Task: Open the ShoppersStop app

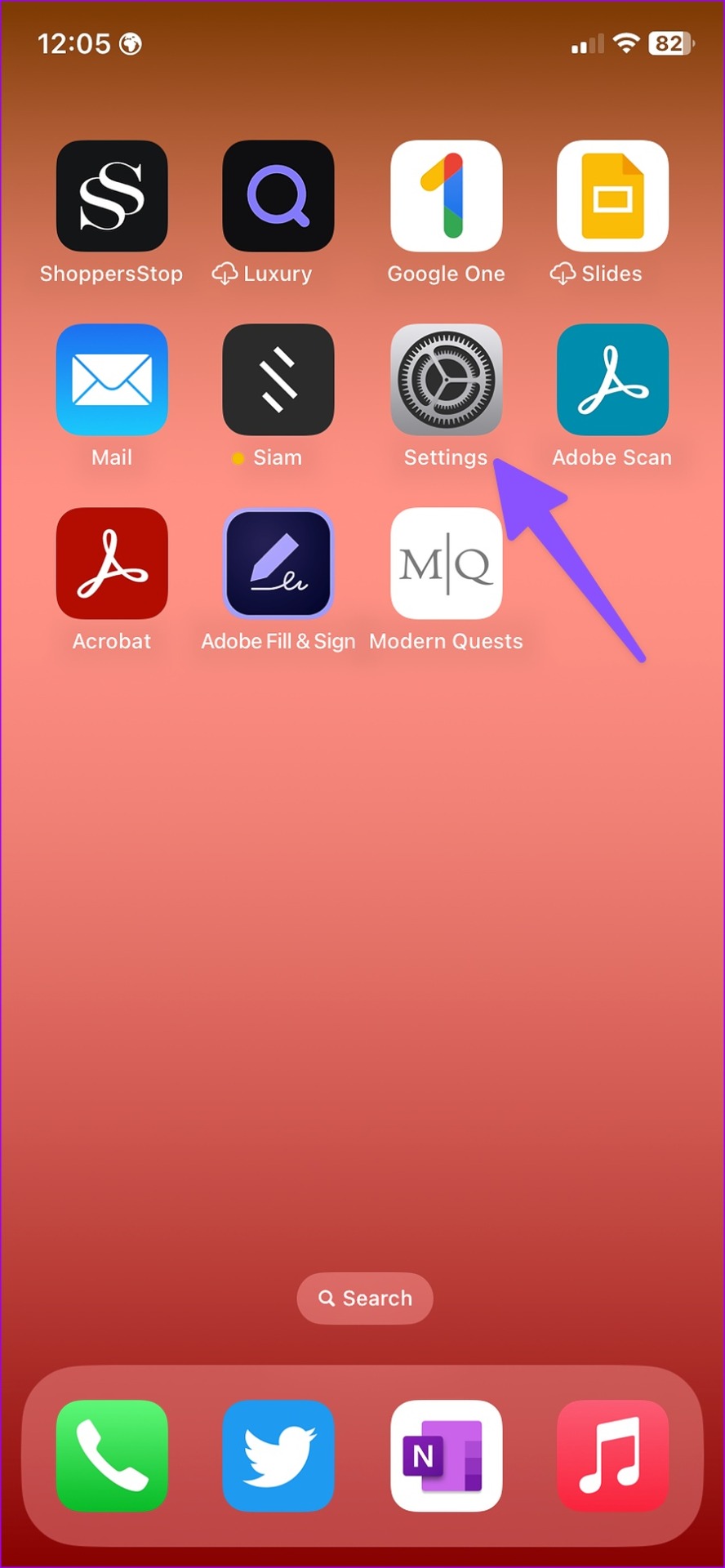Action: 112,196
